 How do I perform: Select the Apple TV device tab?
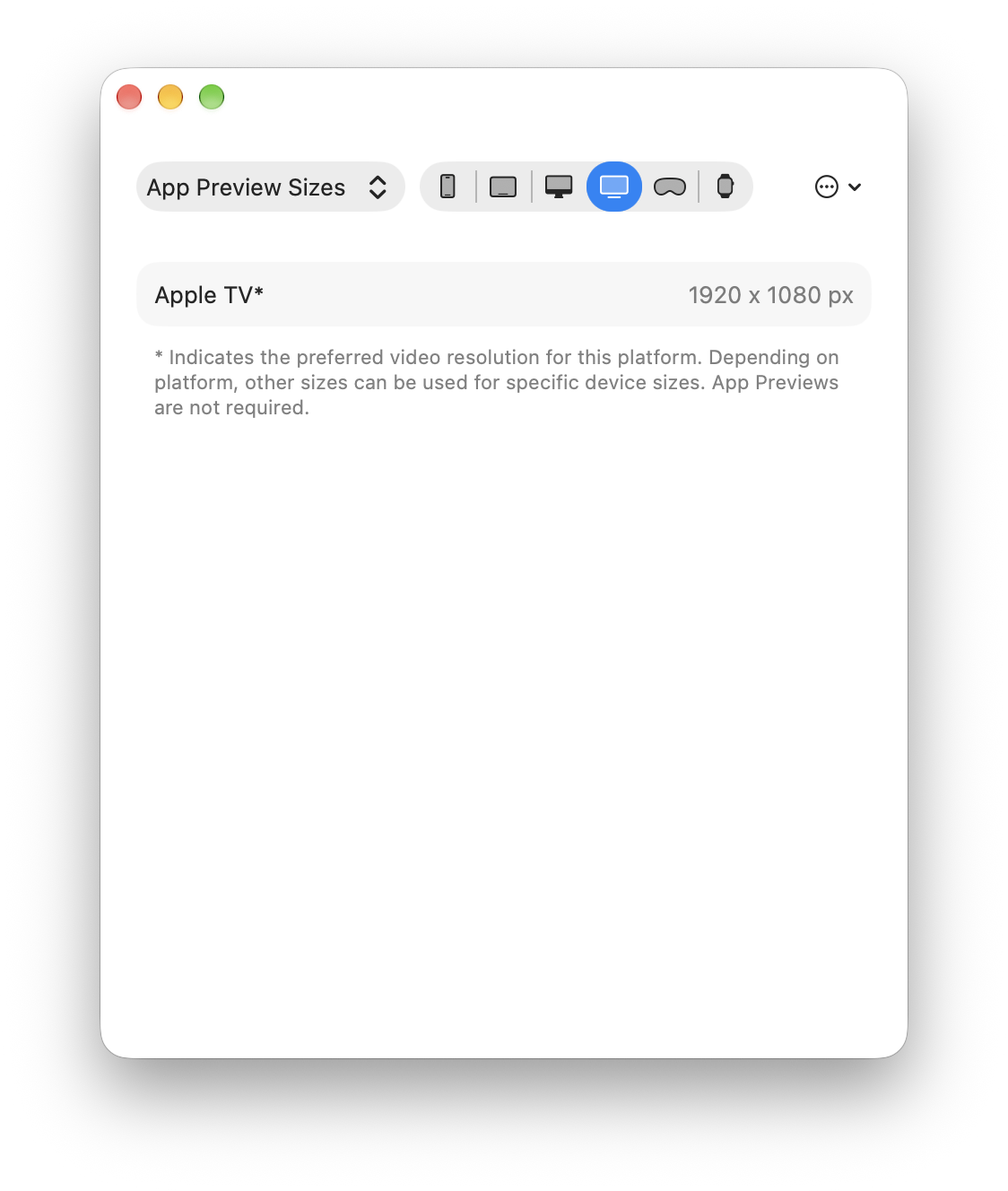click(614, 187)
